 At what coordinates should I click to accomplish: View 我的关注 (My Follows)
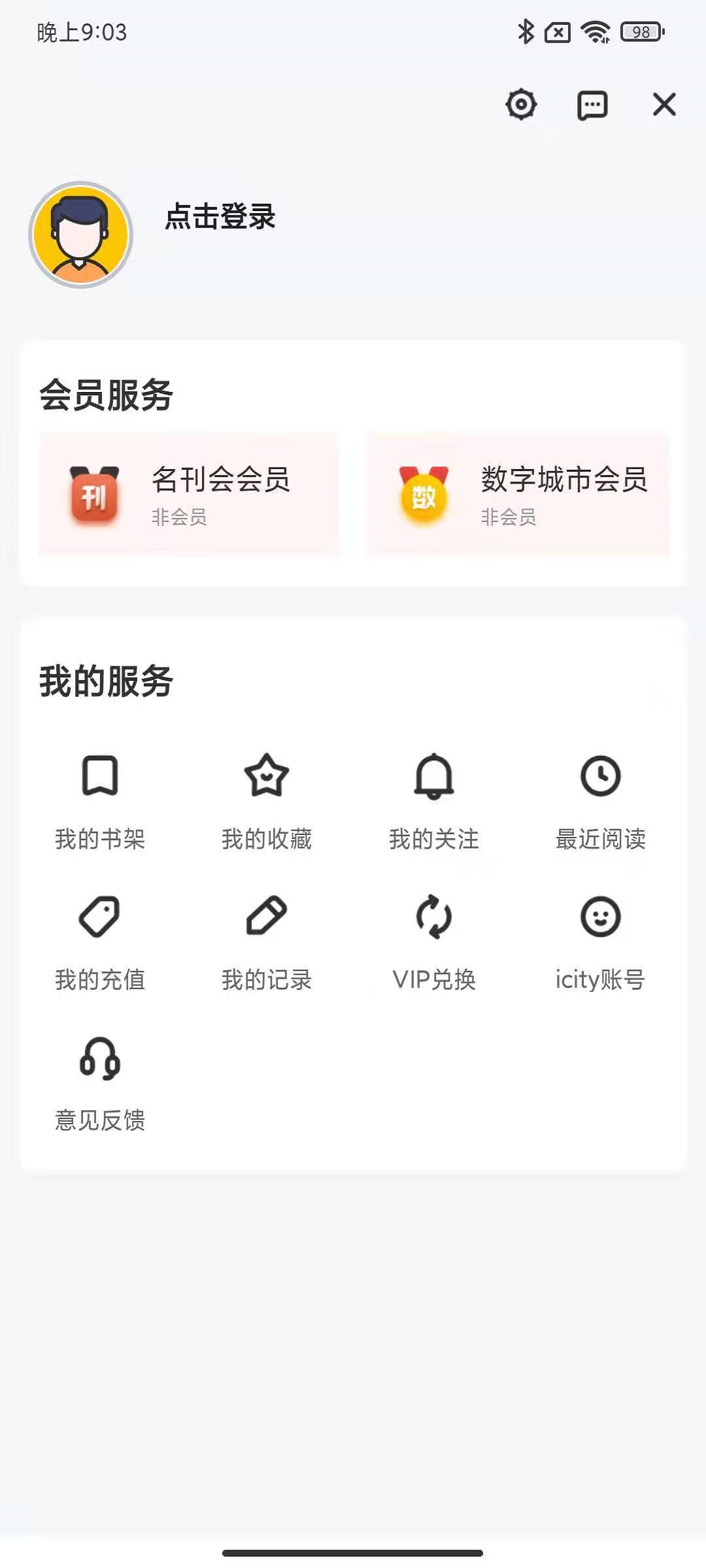tap(433, 801)
